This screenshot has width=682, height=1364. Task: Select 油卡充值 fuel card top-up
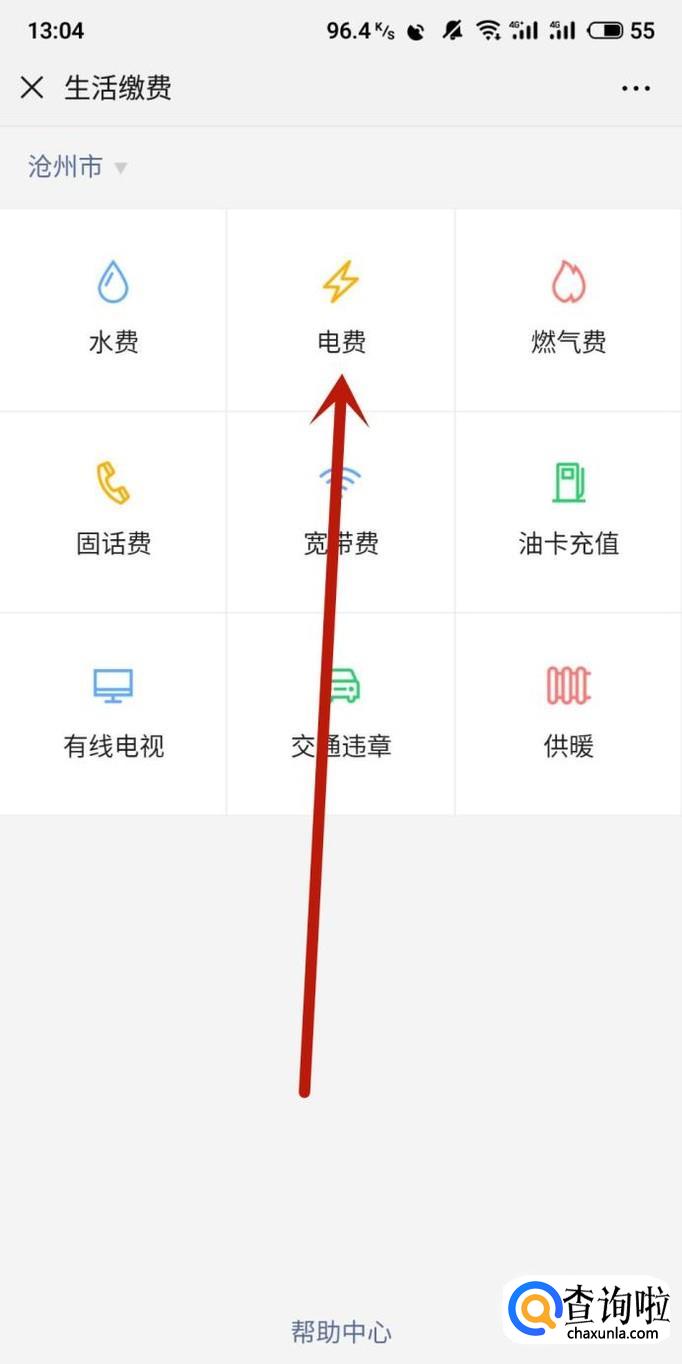coord(568,510)
